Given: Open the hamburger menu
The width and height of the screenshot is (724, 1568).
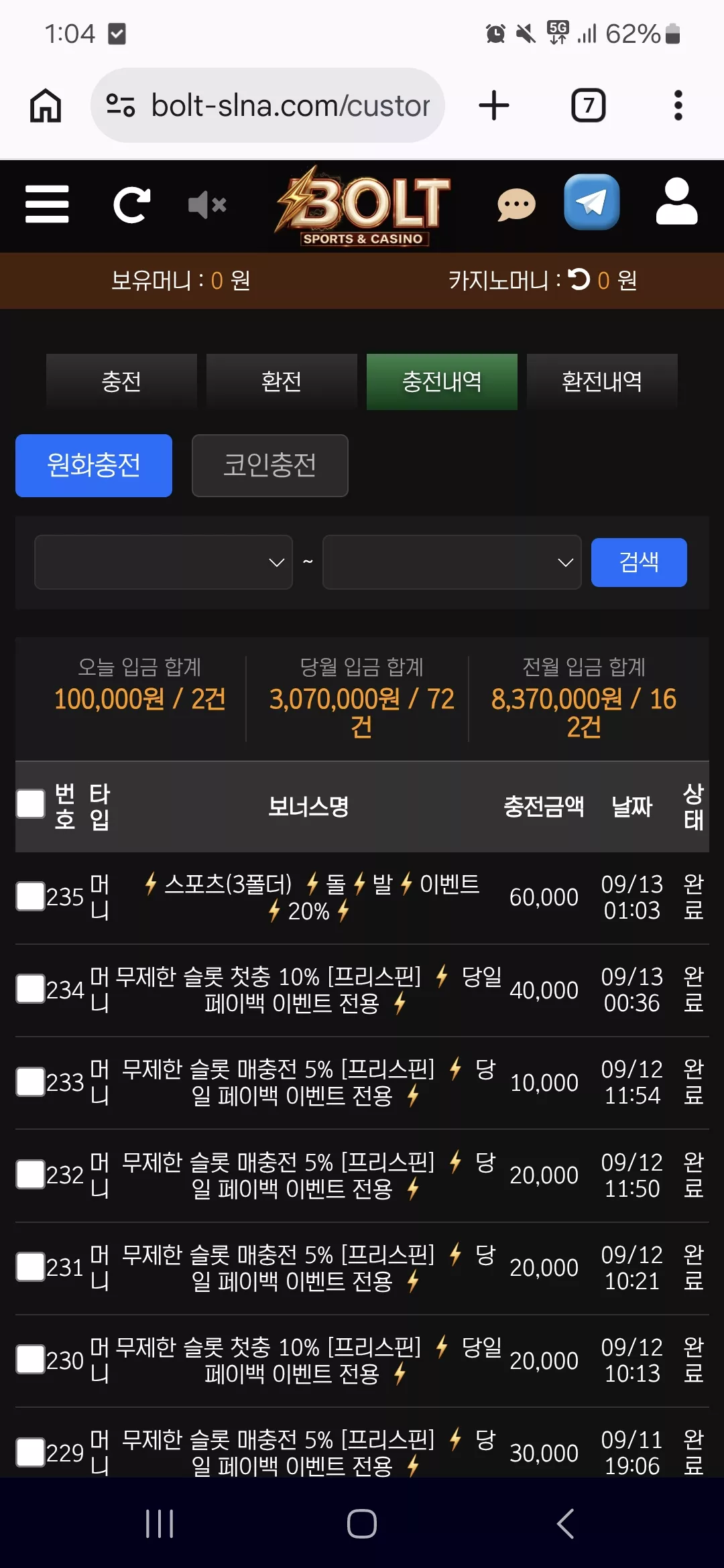Looking at the screenshot, I should tap(47, 204).
